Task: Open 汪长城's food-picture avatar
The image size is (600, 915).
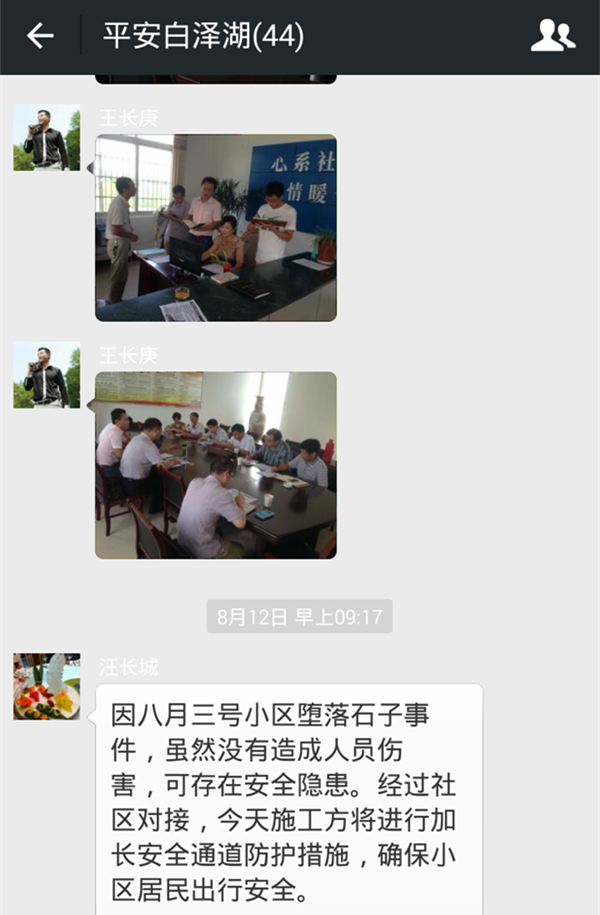Action: (47, 687)
